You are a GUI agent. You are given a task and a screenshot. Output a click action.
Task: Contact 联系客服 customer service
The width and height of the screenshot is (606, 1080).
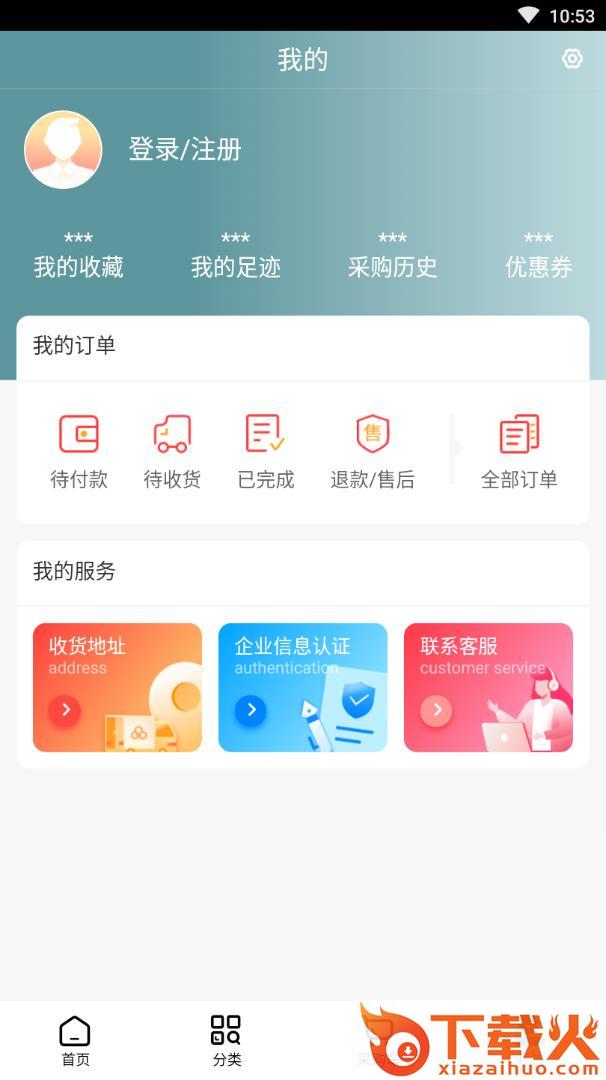pyautogui.click(x=488, y=687)
